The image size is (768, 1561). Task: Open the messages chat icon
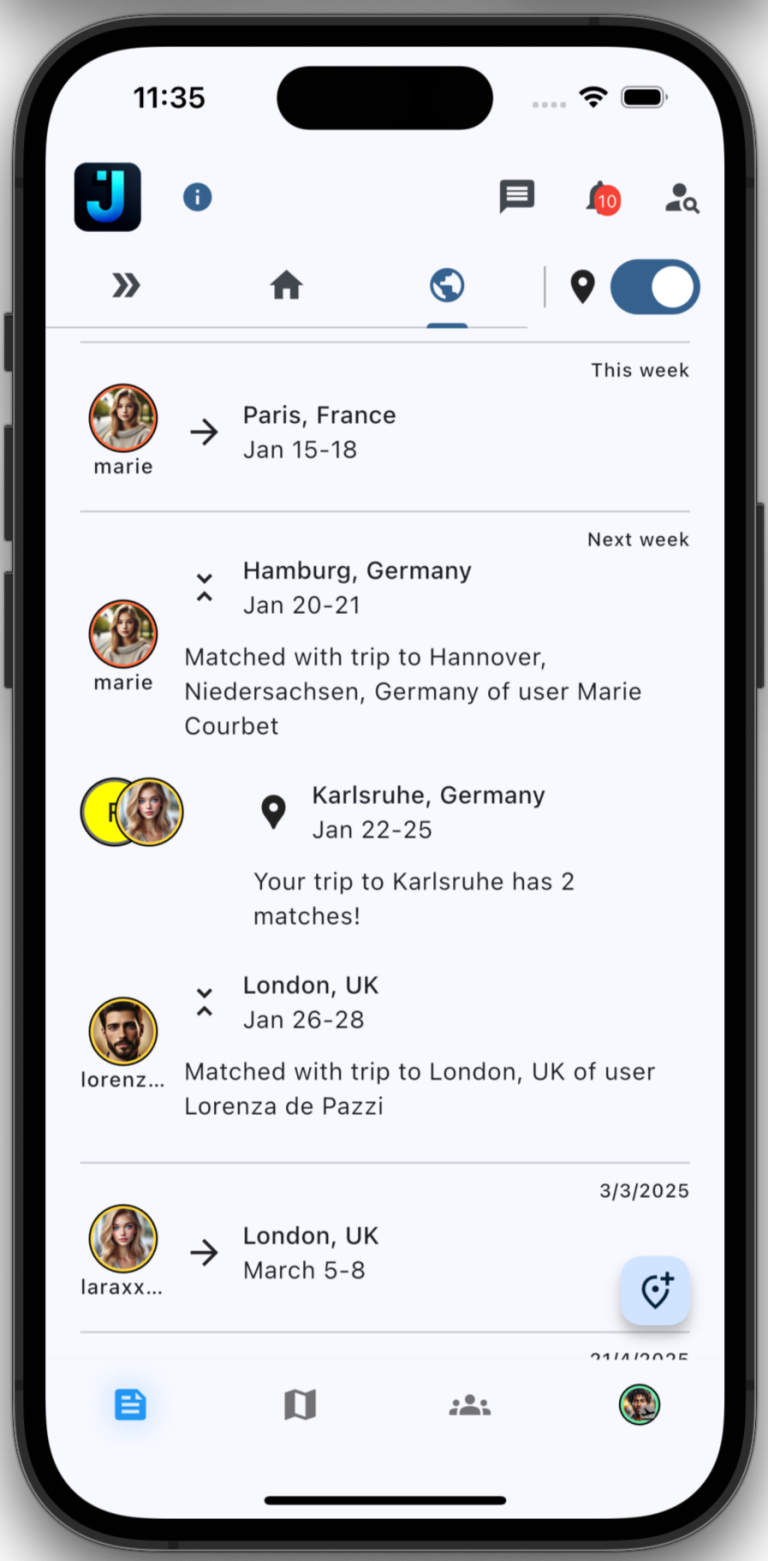click(x=517, y=197)
